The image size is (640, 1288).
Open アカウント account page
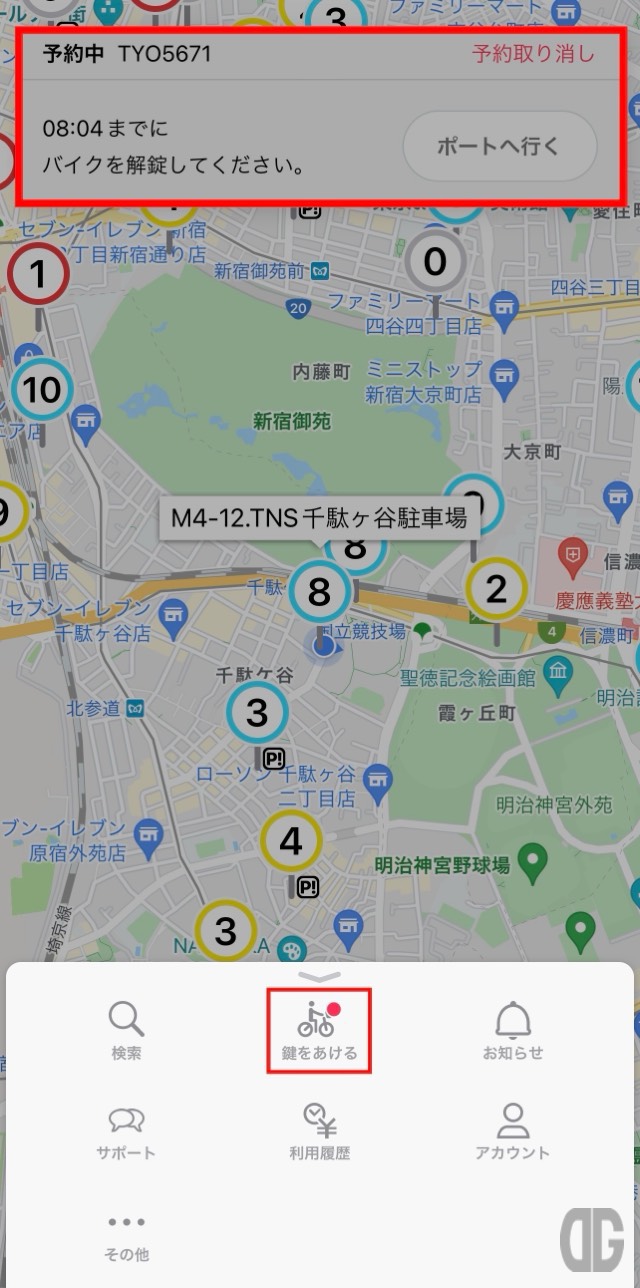(x=513, y=1130)
